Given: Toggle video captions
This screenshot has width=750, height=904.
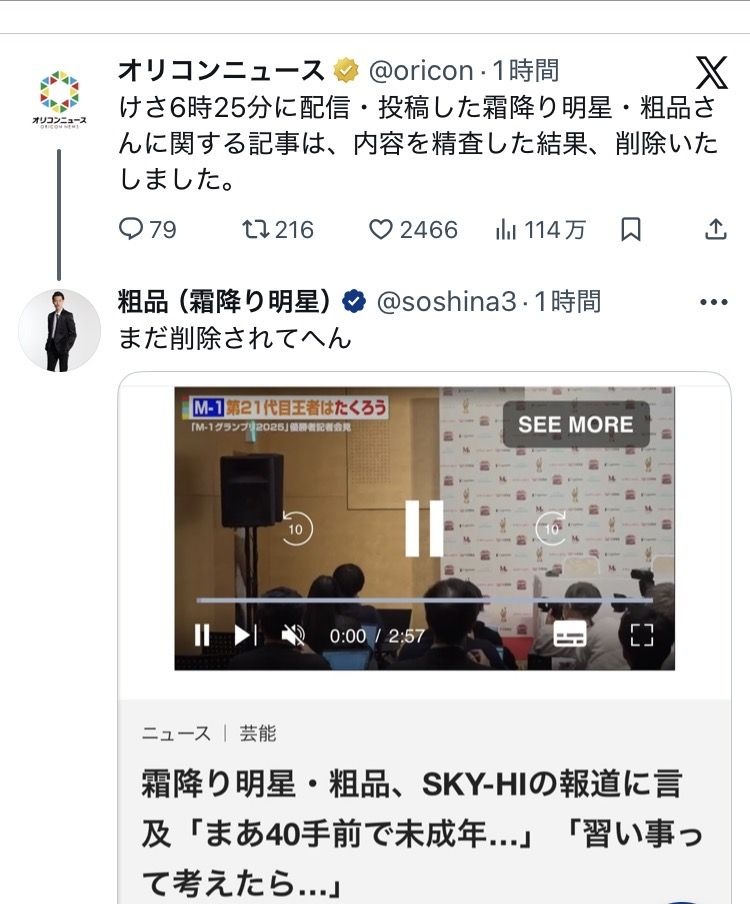Looking at the screenshot, I should [x=570, y=635].
